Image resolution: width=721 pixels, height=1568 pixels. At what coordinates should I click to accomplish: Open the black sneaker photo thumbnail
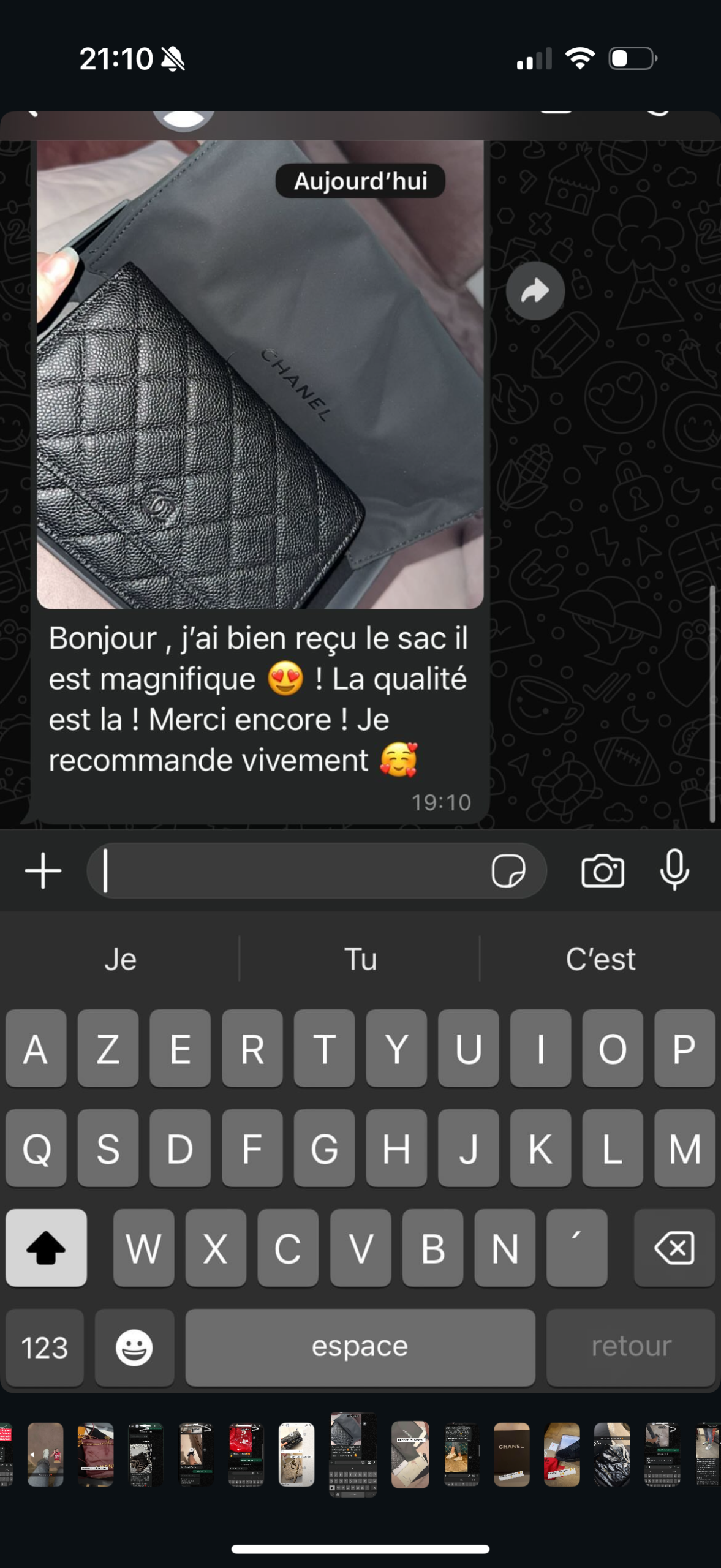[x=562, y=1454]
